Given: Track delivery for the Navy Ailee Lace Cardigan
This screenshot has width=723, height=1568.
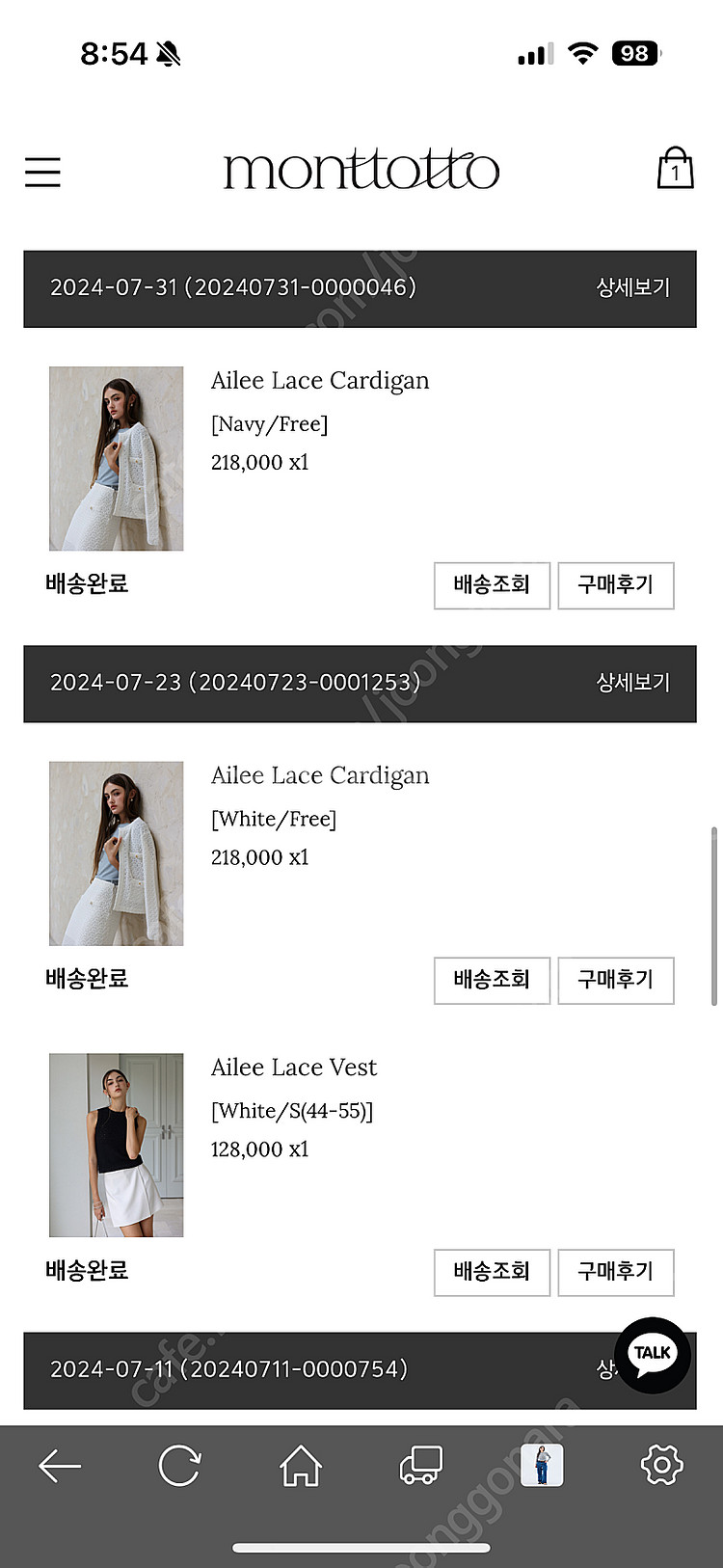Looking at the screenshot, I should (492, 585).
